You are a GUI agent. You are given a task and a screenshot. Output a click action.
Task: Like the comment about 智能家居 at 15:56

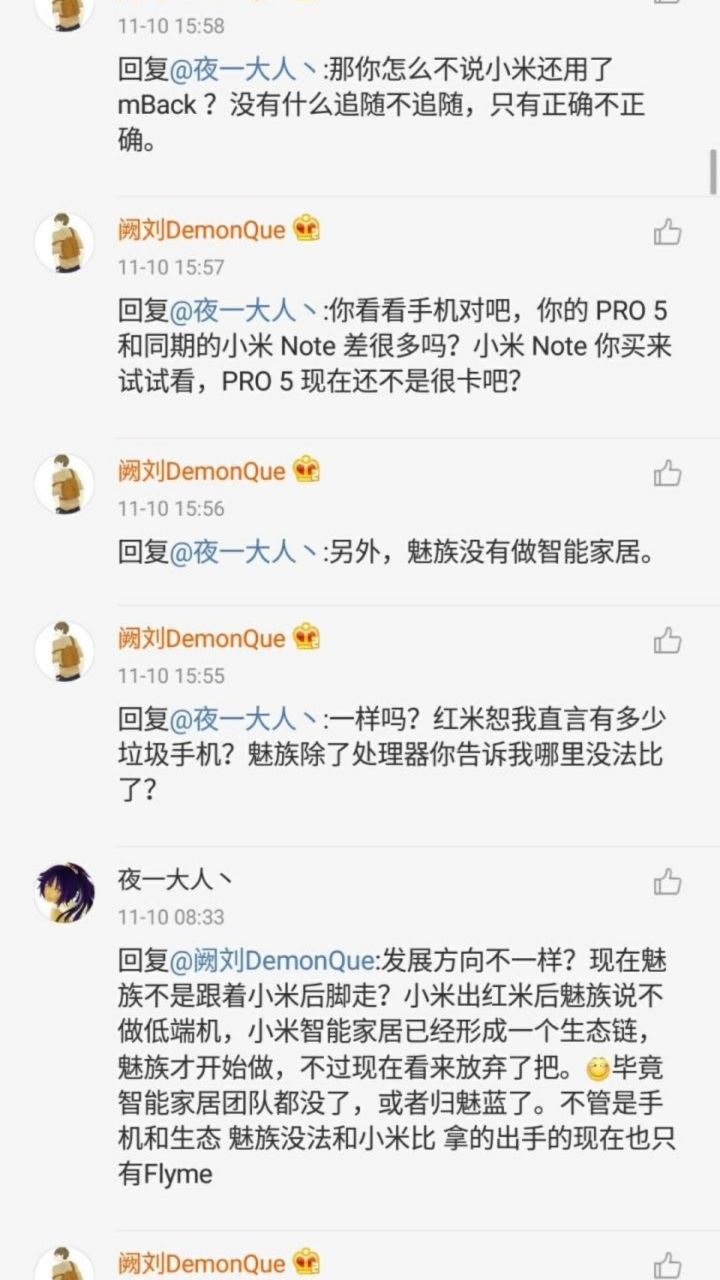667,473
